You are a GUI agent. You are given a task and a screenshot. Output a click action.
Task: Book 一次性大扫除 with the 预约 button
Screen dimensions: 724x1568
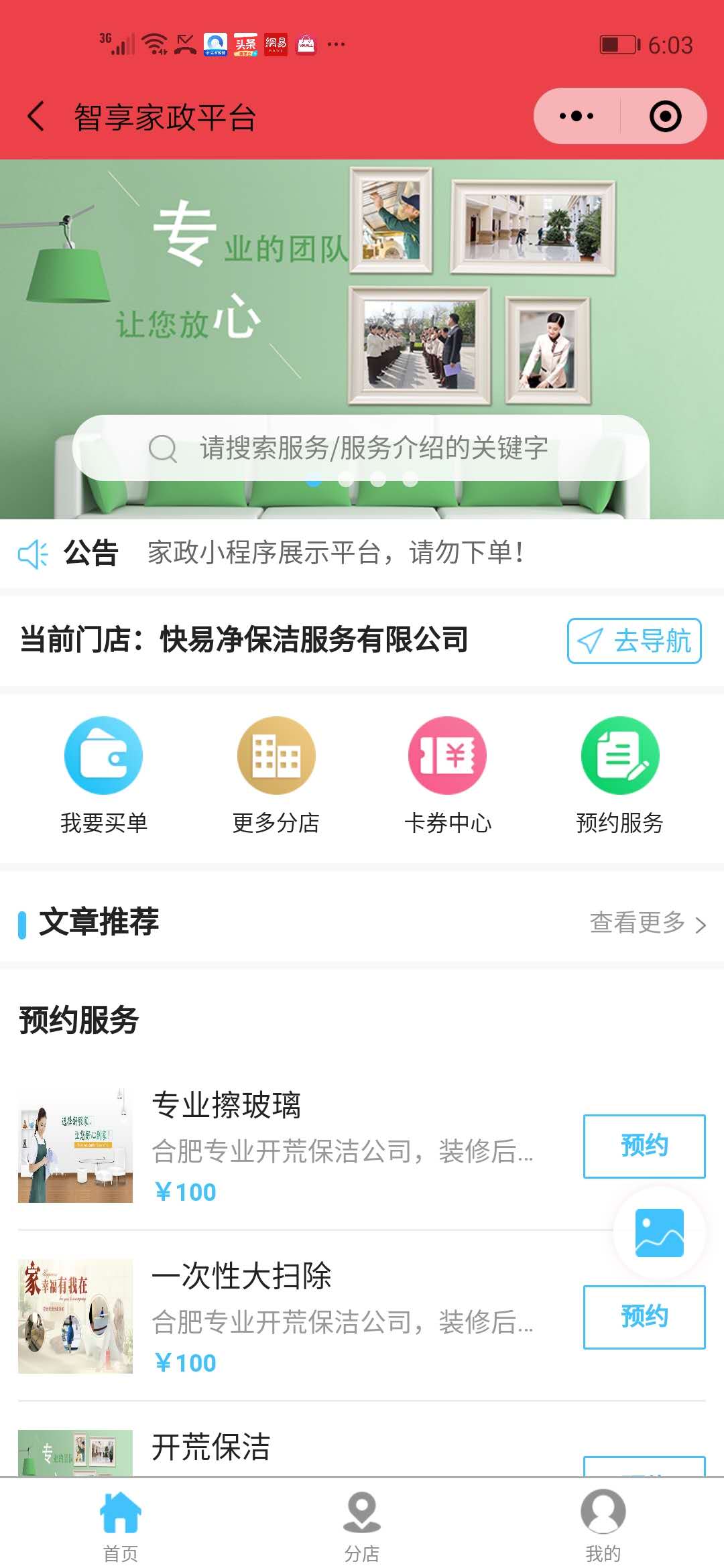point(644,1317)
